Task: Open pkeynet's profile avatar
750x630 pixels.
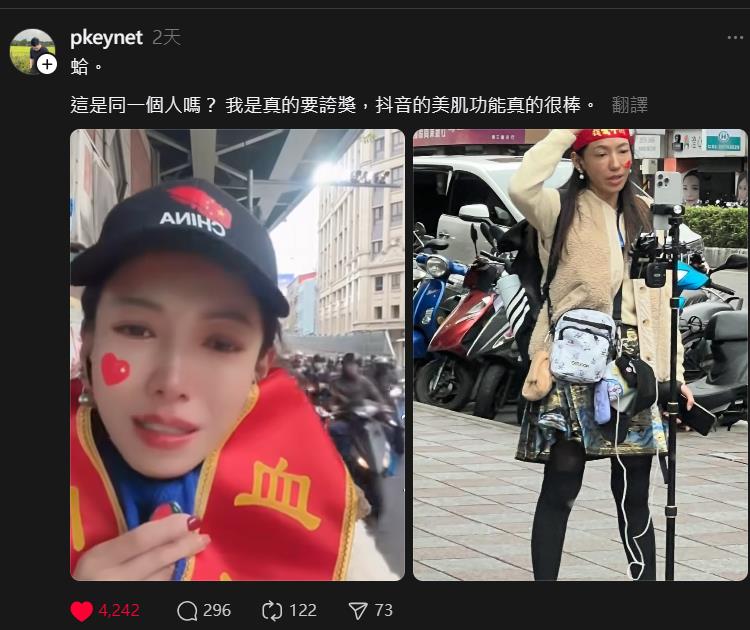Action: coord(31,50)
